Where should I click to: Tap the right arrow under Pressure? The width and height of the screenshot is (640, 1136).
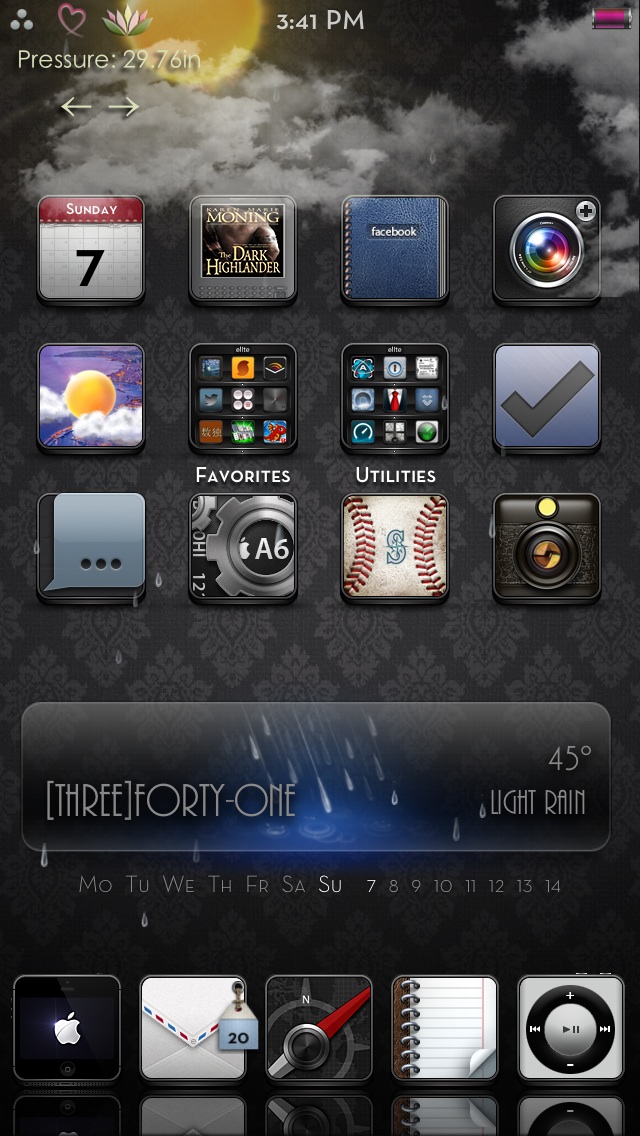tap(124, 106)
